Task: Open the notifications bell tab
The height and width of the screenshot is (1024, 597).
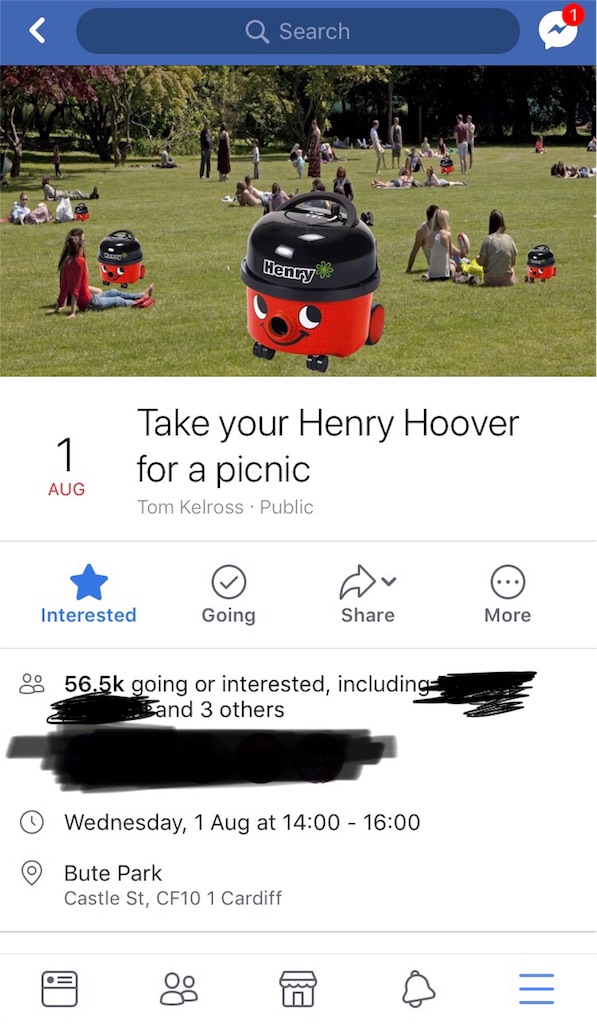Action: 418,989
